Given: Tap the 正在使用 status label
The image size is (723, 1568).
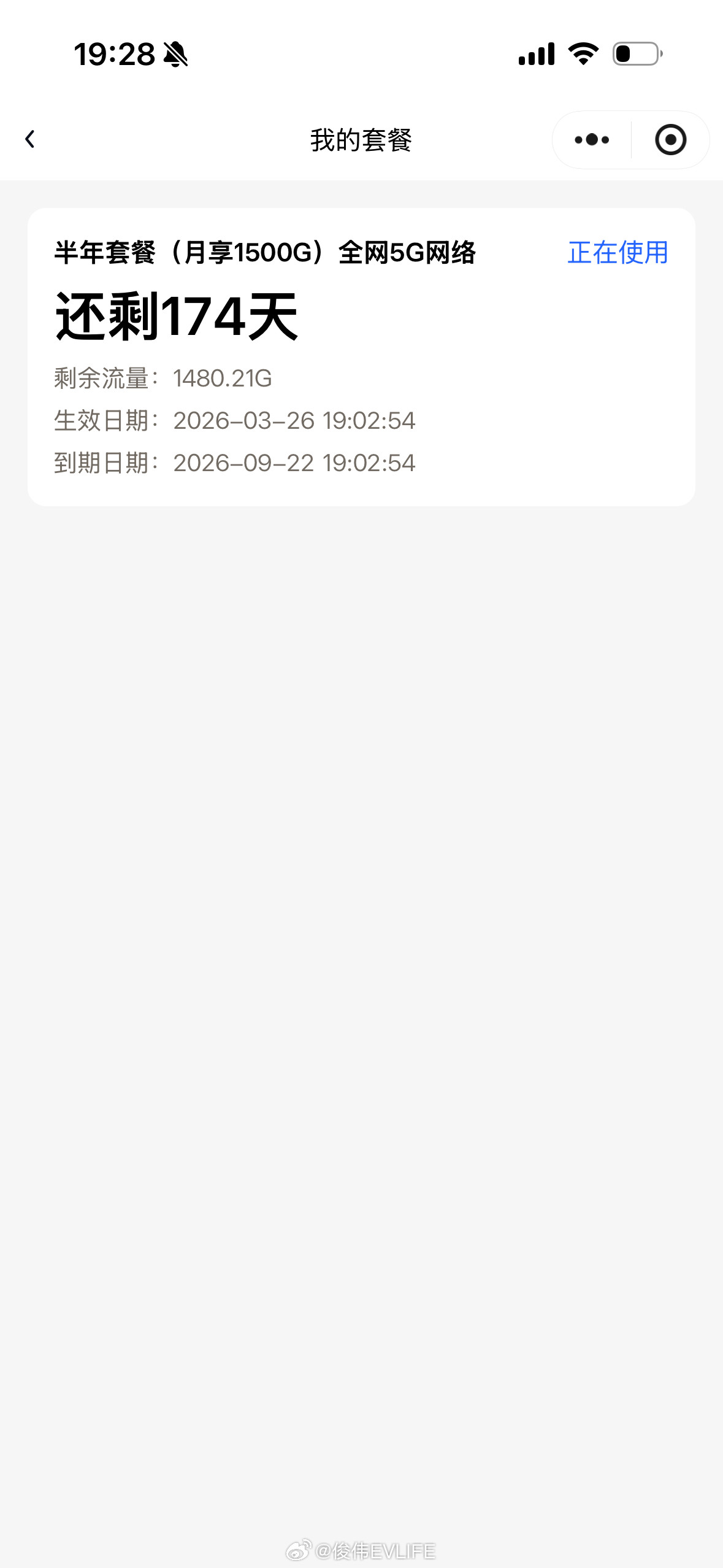Looking at the screenshot, I should coord(618,252).
